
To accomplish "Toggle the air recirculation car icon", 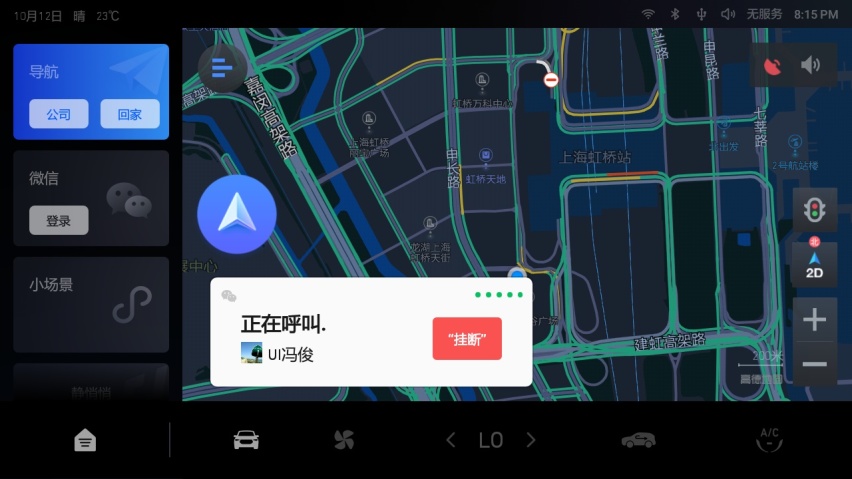I will (638, 440).
